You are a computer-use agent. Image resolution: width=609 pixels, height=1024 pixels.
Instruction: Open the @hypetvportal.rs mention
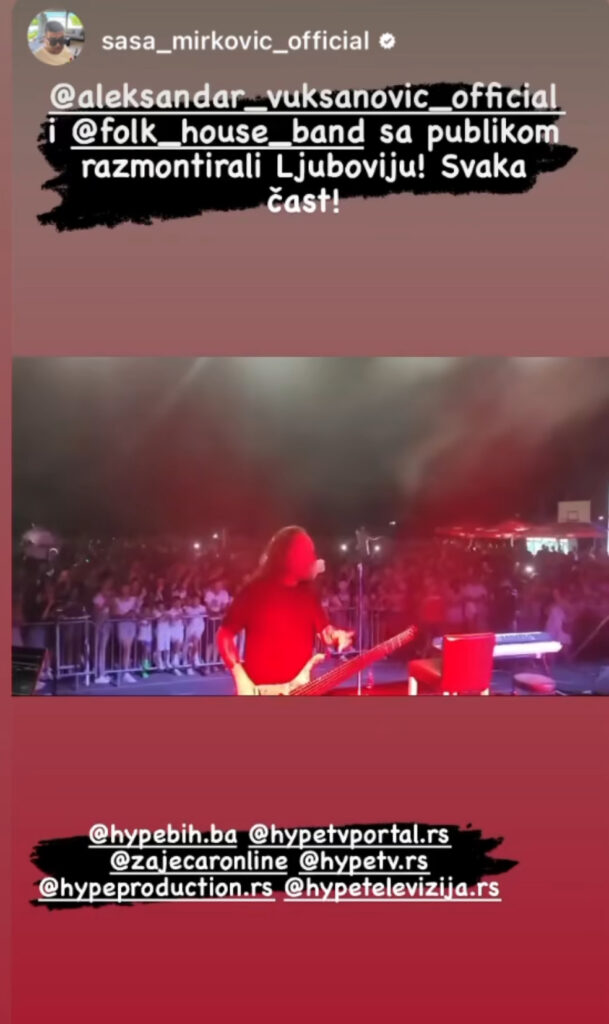[349, 833]
